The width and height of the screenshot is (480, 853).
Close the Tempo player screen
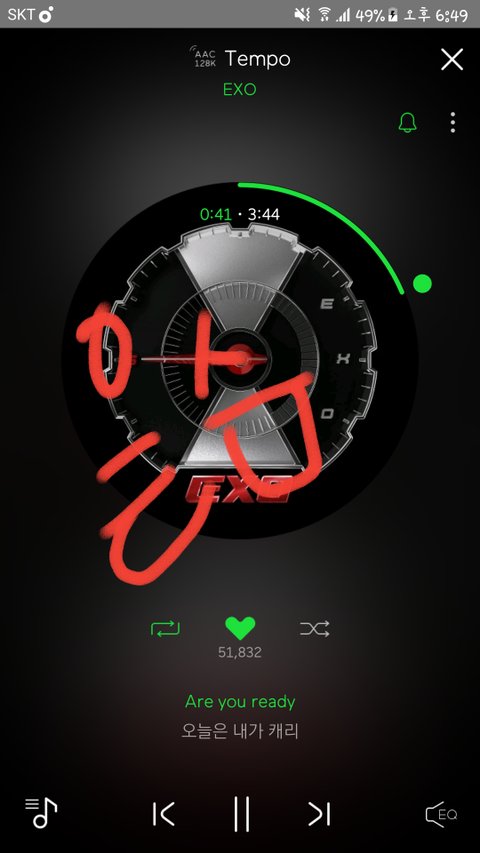(452, 59)
